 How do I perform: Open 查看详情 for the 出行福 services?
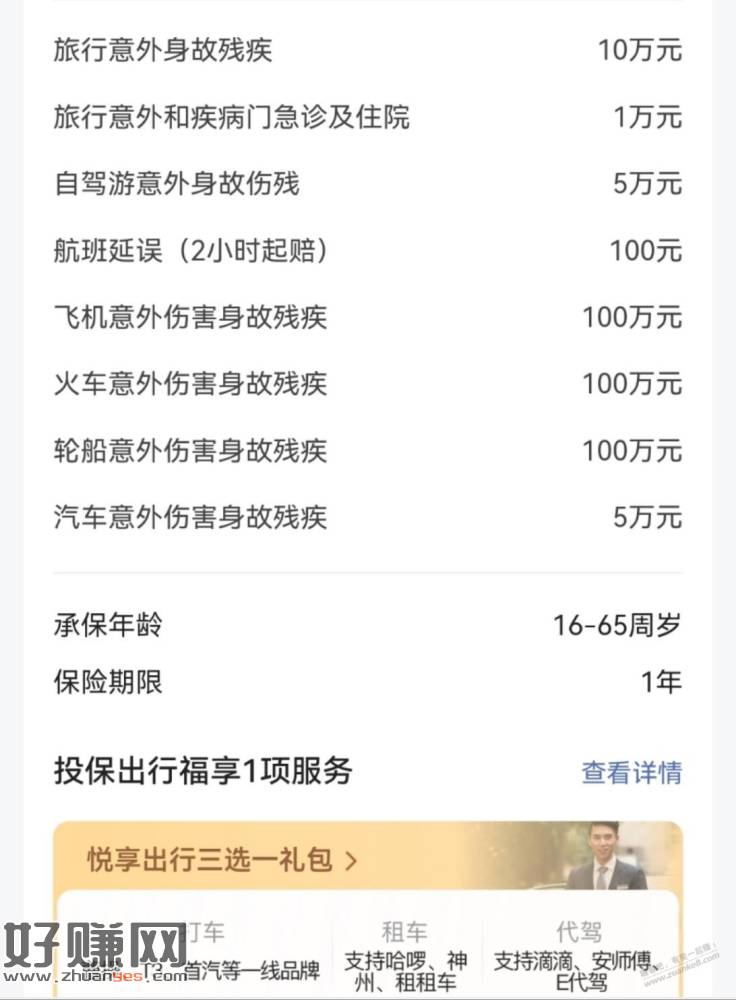click(x=631, y=772)
